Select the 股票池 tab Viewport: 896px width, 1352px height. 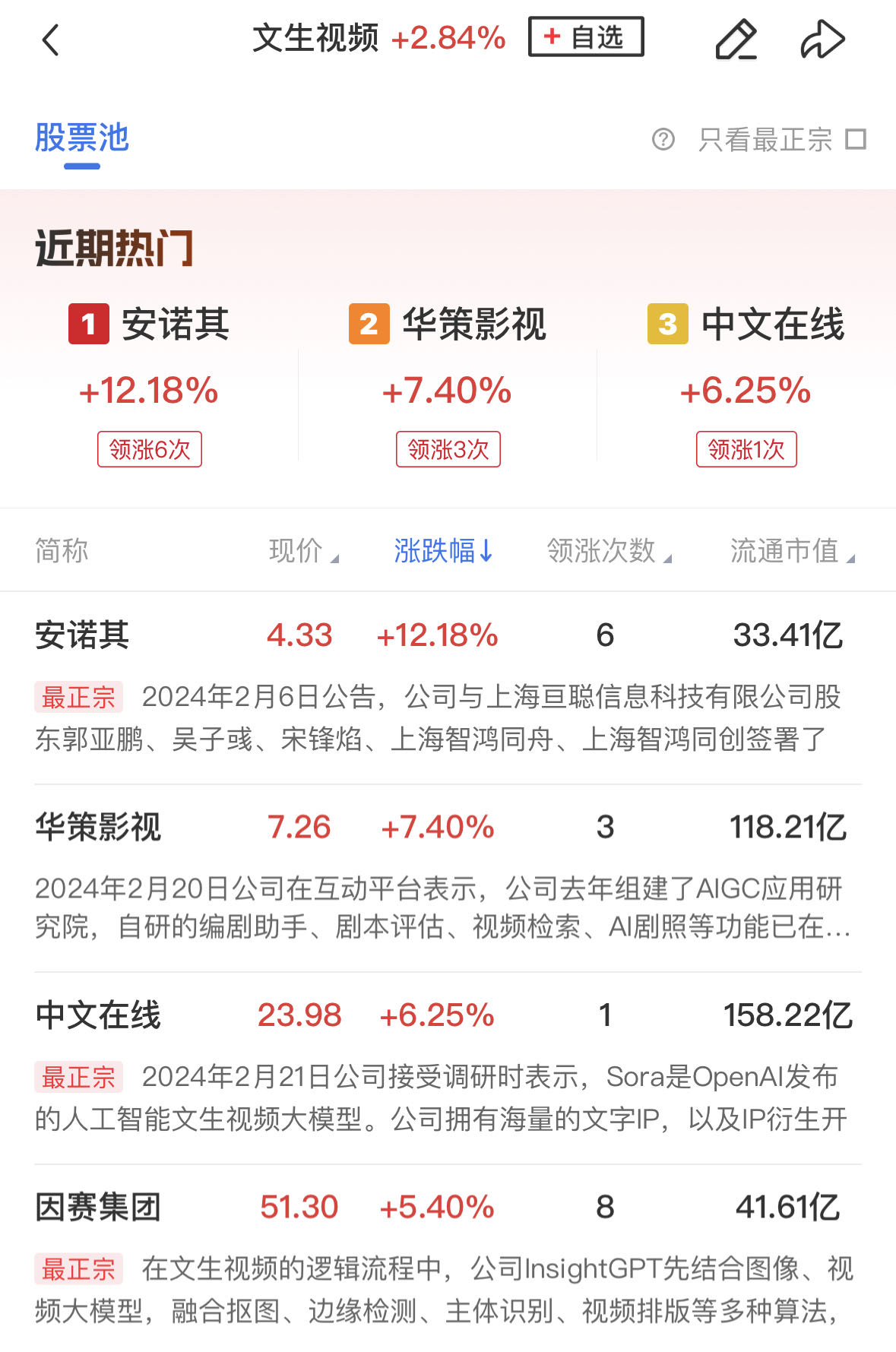coord(82,139)
